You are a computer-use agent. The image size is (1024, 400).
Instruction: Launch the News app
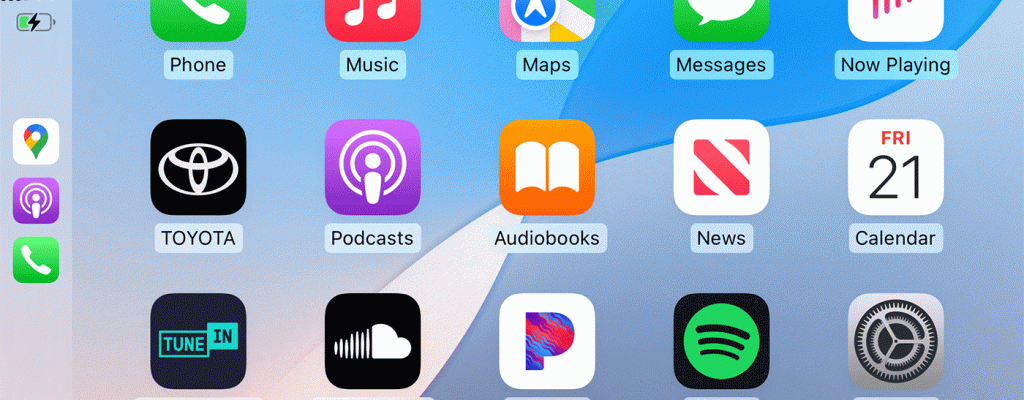(720, 167)
